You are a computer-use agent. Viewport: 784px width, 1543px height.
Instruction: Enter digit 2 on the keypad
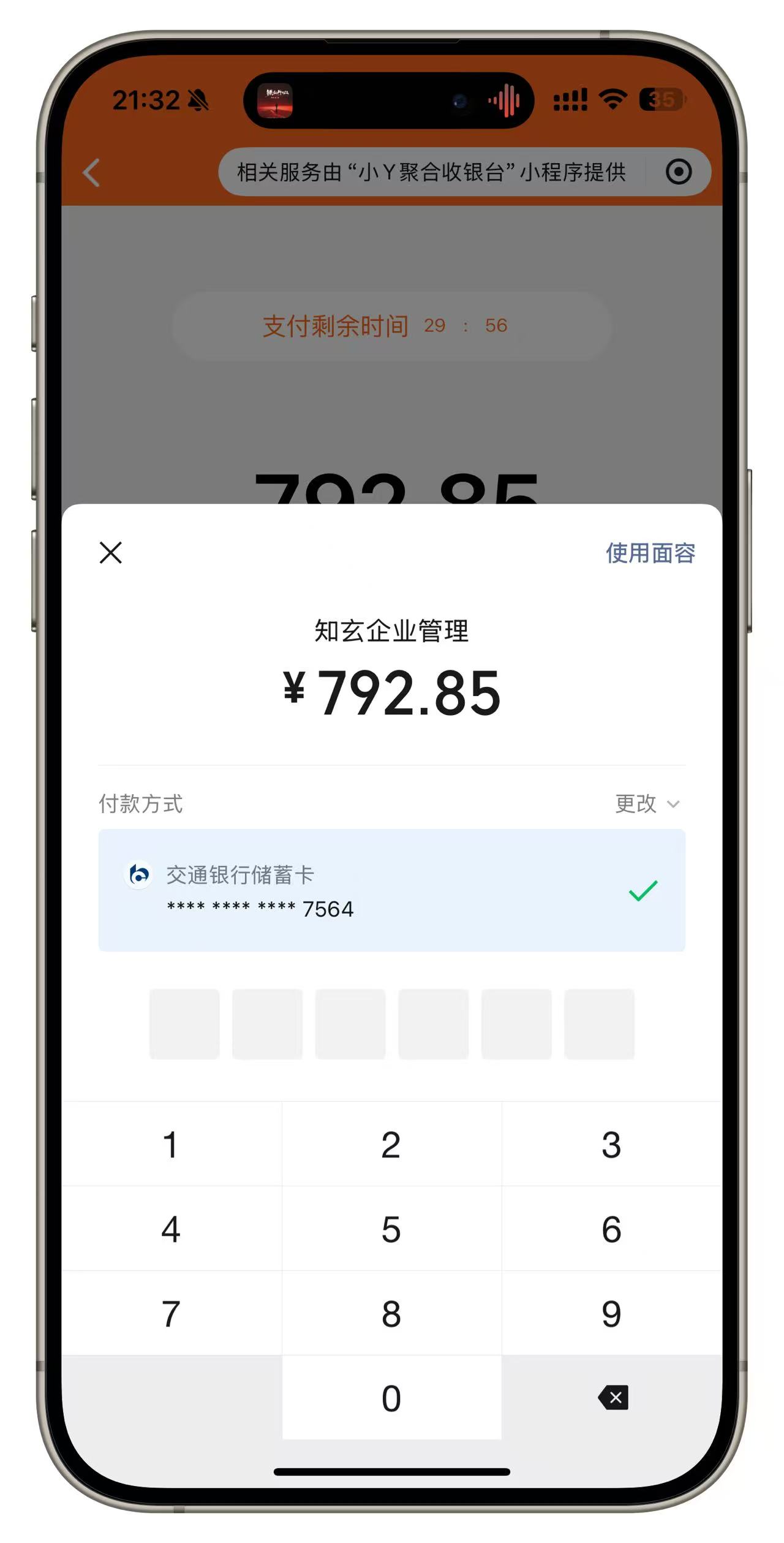tap(391, 1145)
